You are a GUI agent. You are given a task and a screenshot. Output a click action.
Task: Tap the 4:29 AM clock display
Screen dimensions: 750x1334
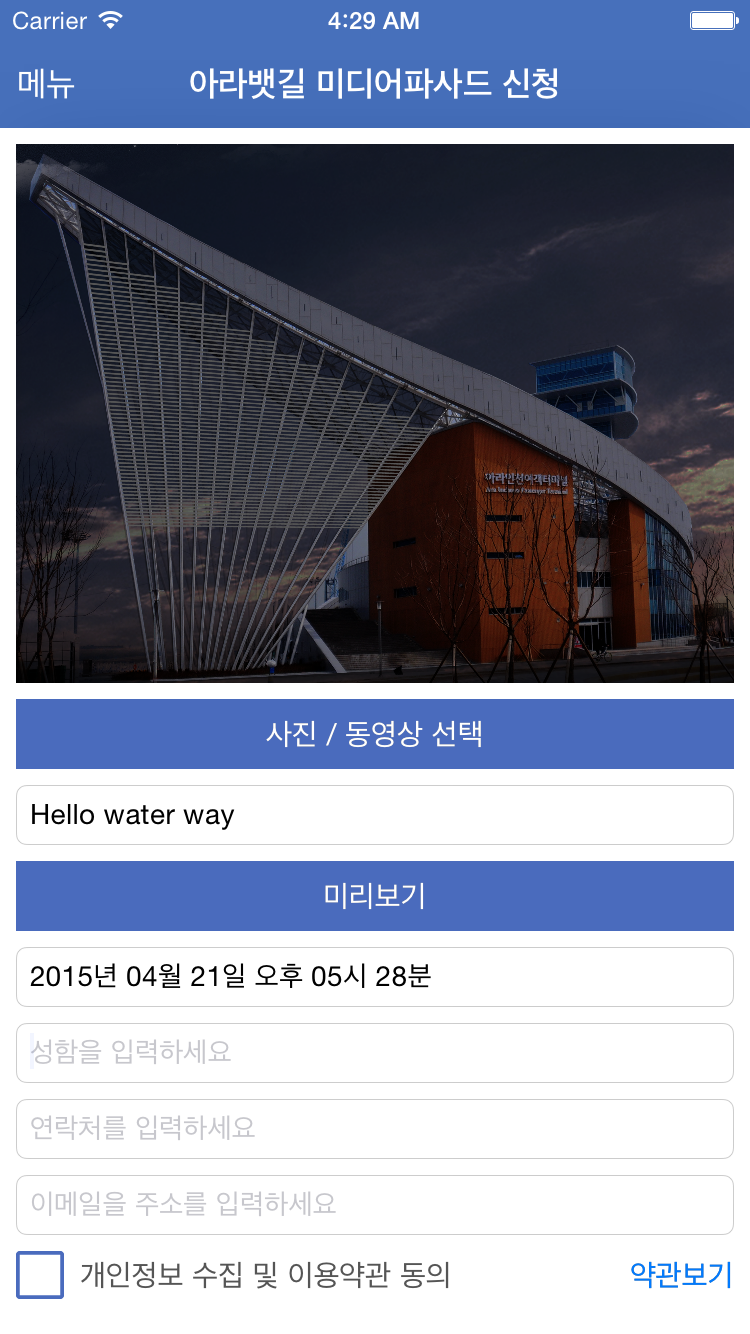[374, 20]
